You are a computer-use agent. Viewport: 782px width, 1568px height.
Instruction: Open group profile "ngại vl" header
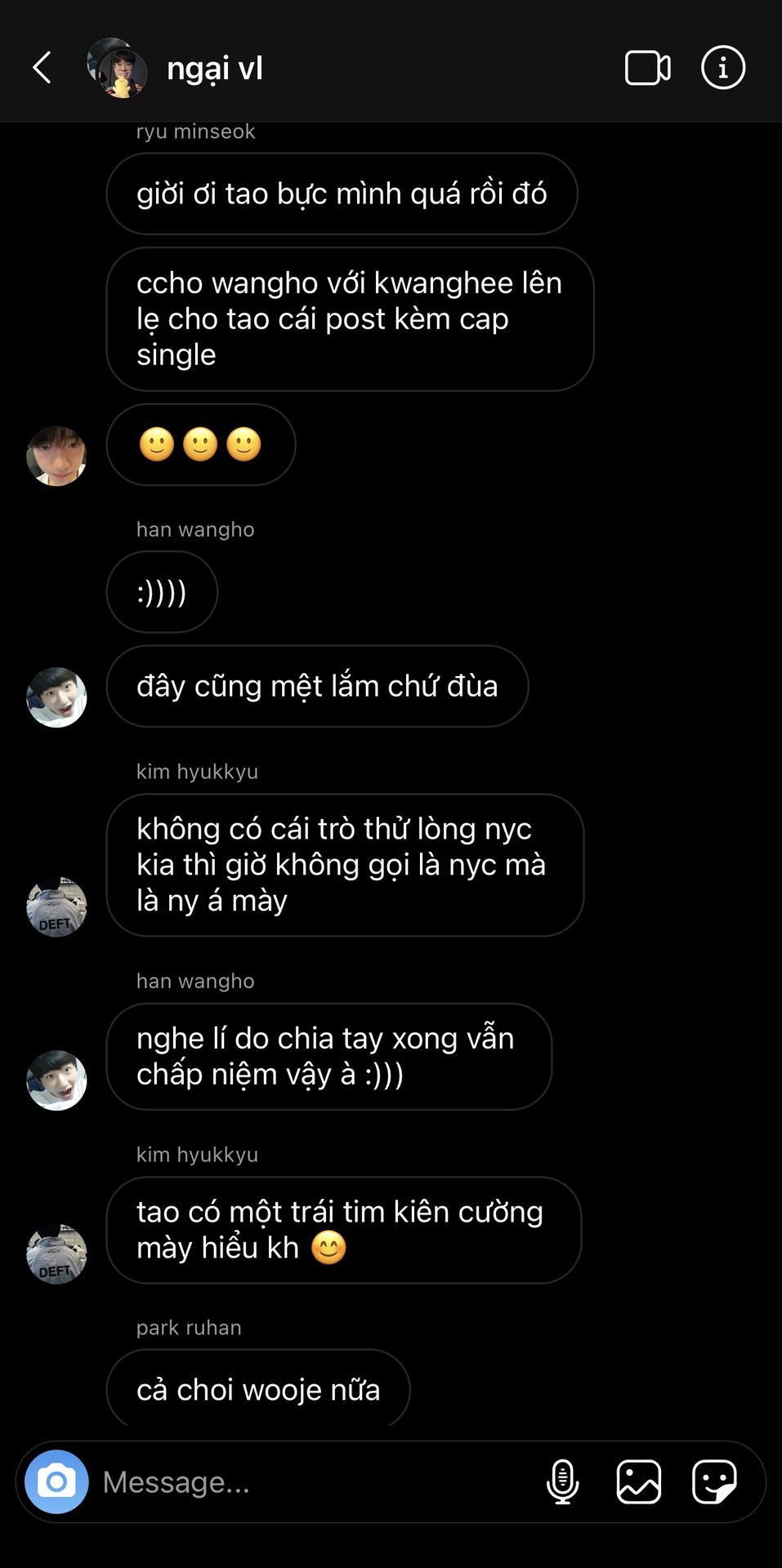tap(214, 69)
